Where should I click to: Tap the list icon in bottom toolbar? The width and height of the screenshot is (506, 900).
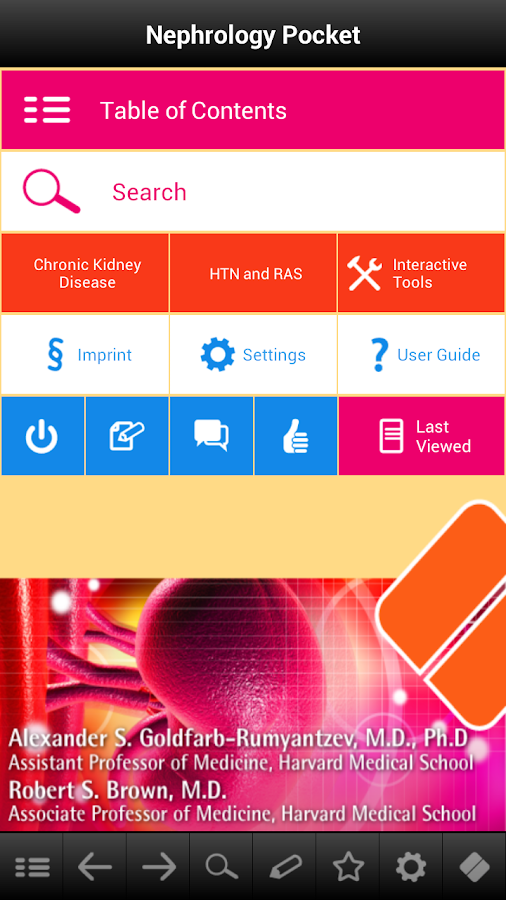click(32, 867)
